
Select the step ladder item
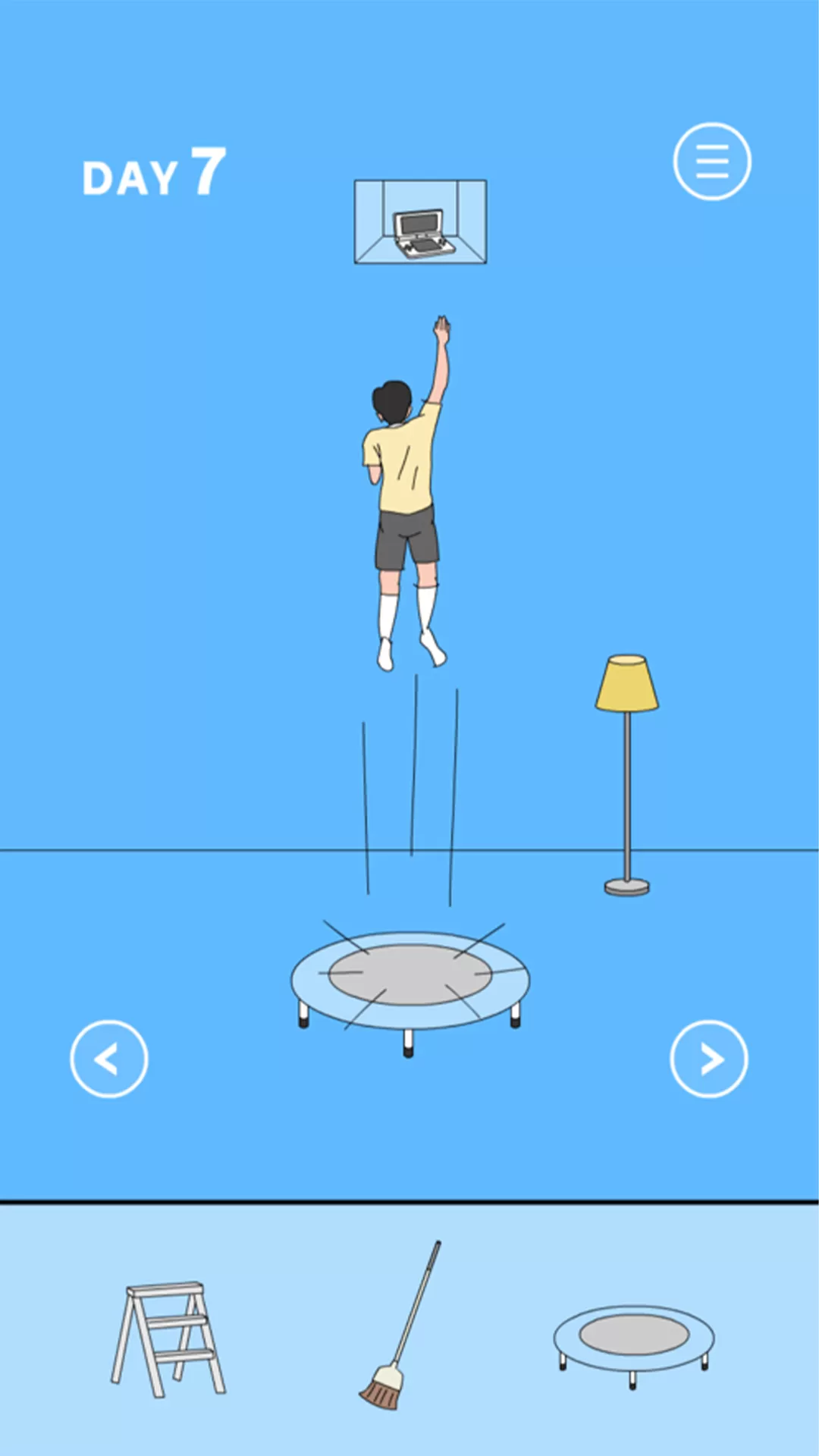tap(168, 1339)
